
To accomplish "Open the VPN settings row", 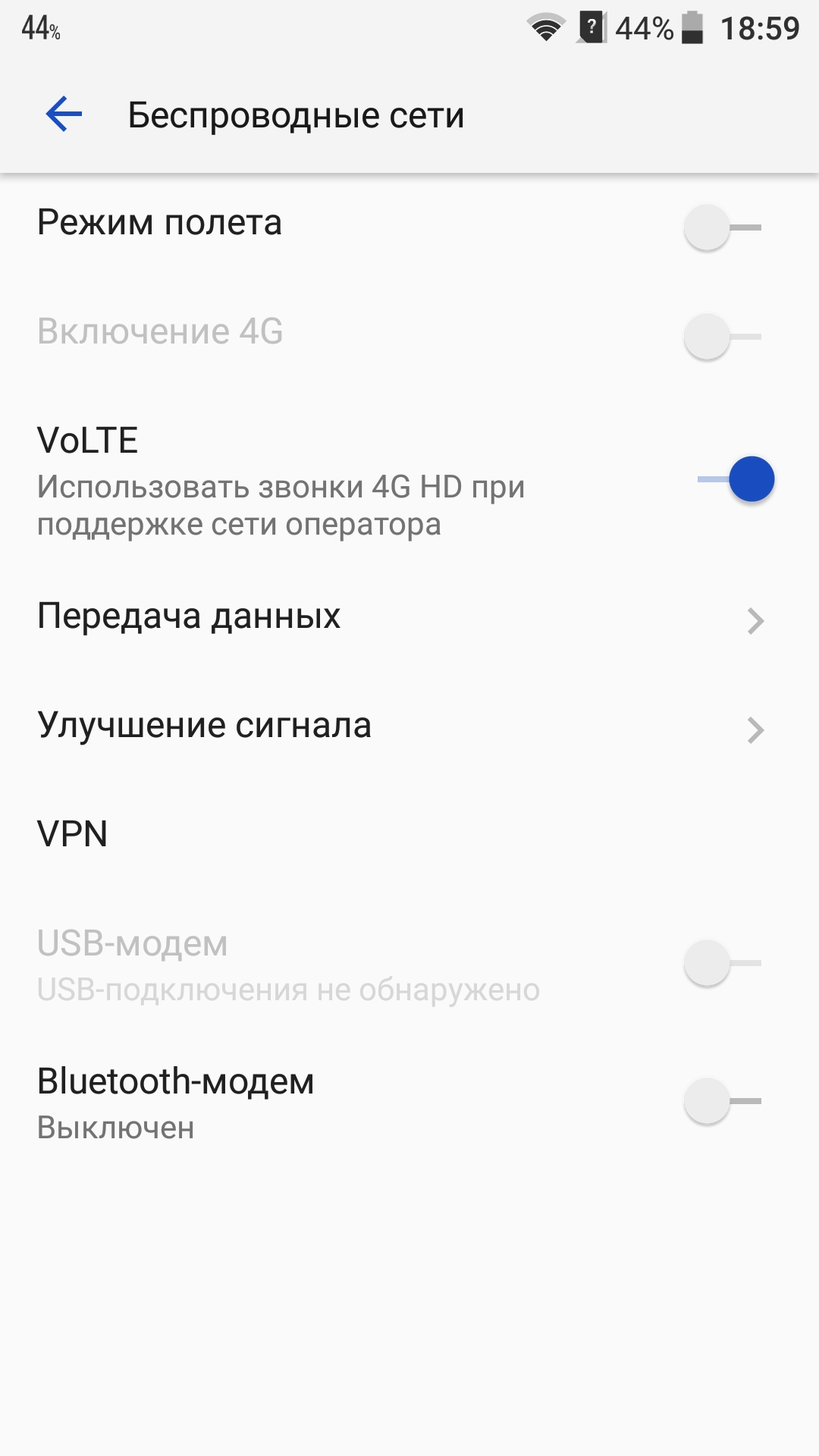I will tap(409, 835).
